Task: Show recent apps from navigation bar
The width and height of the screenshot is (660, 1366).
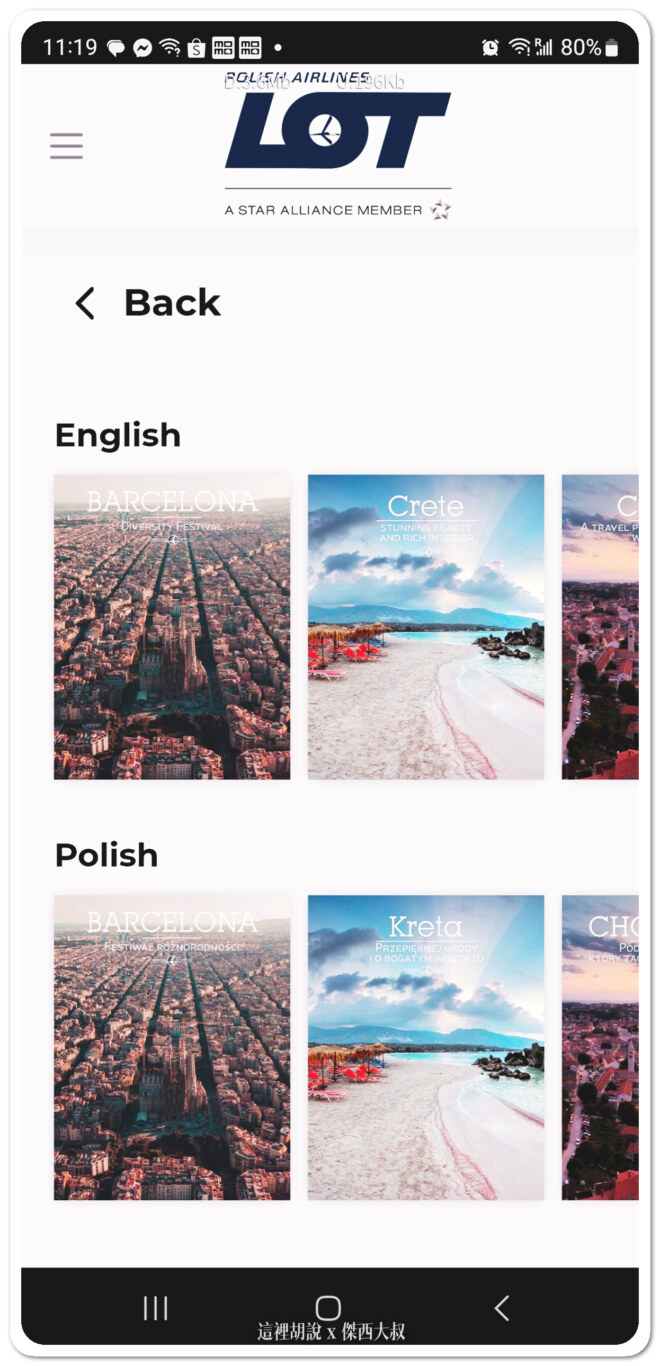Action: 155,1307
